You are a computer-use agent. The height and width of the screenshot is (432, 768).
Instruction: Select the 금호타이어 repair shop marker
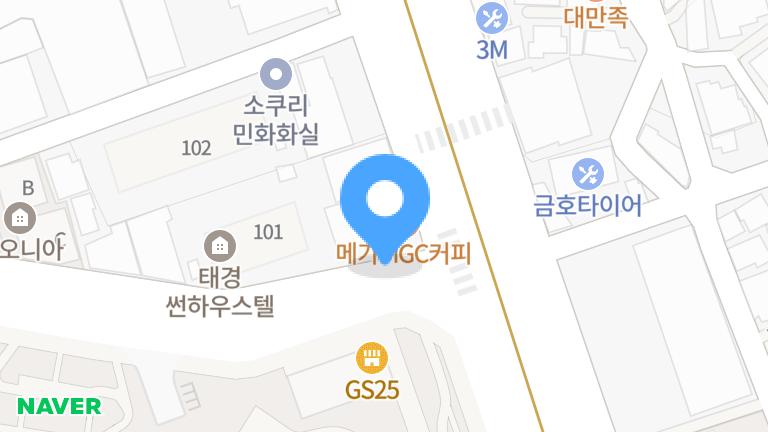pyautogui.click(x=588, y=174)
